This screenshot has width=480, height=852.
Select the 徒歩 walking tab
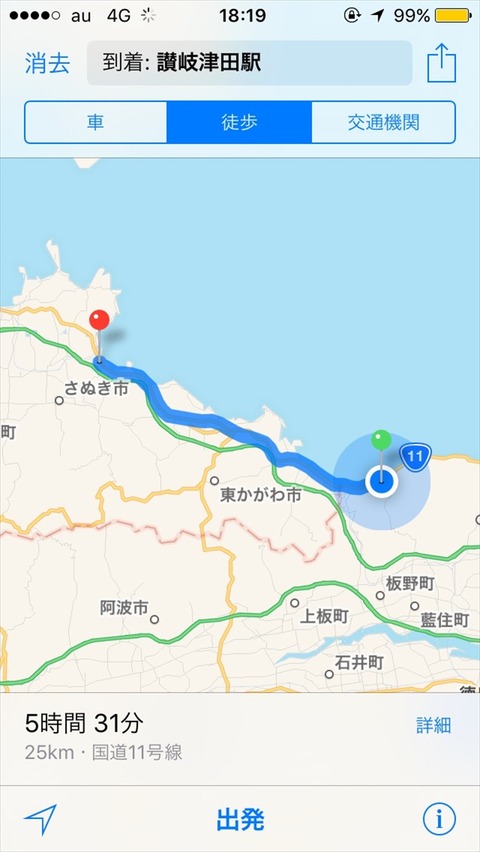click(239, 122)
